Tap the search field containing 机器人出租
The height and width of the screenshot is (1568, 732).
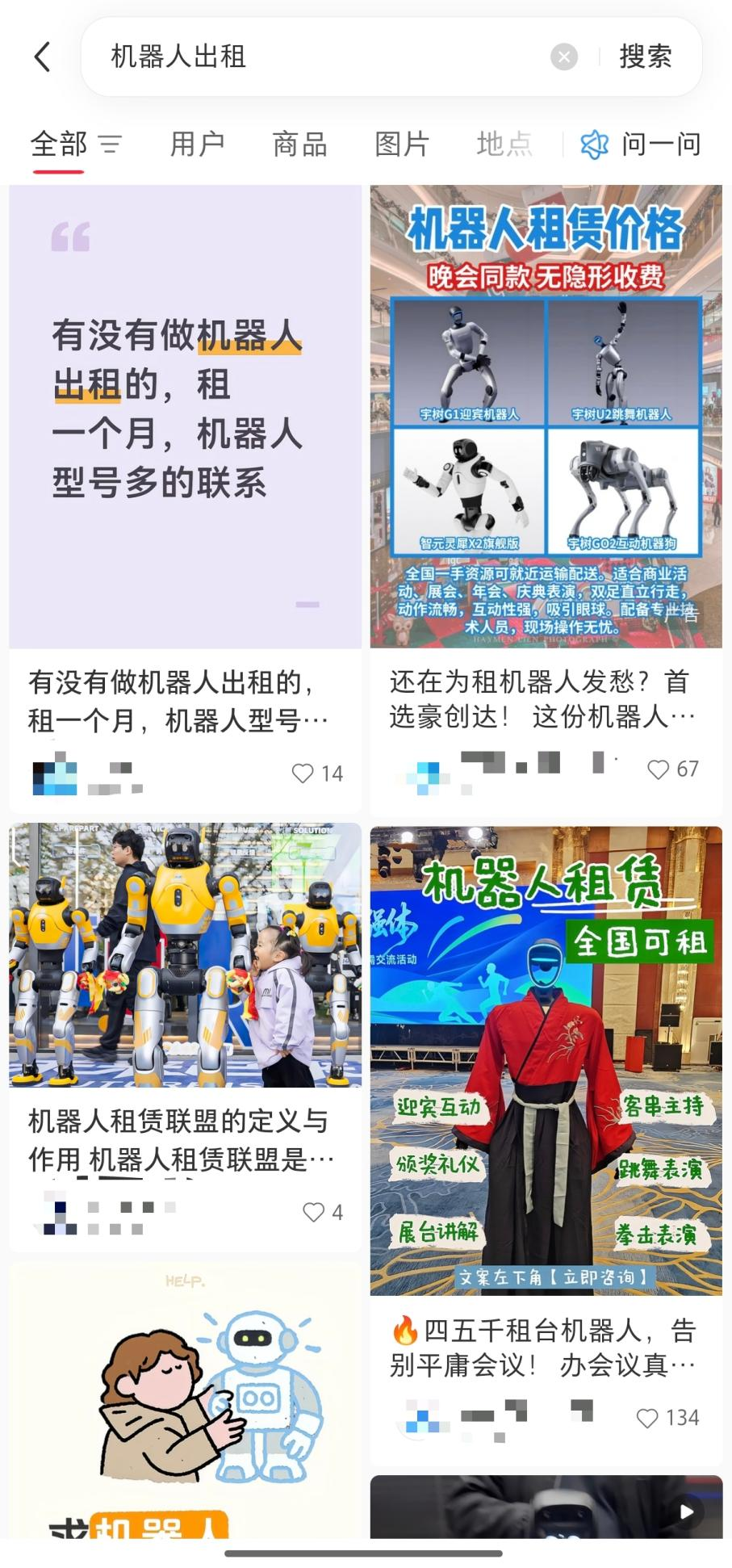(x=323, y=57)
